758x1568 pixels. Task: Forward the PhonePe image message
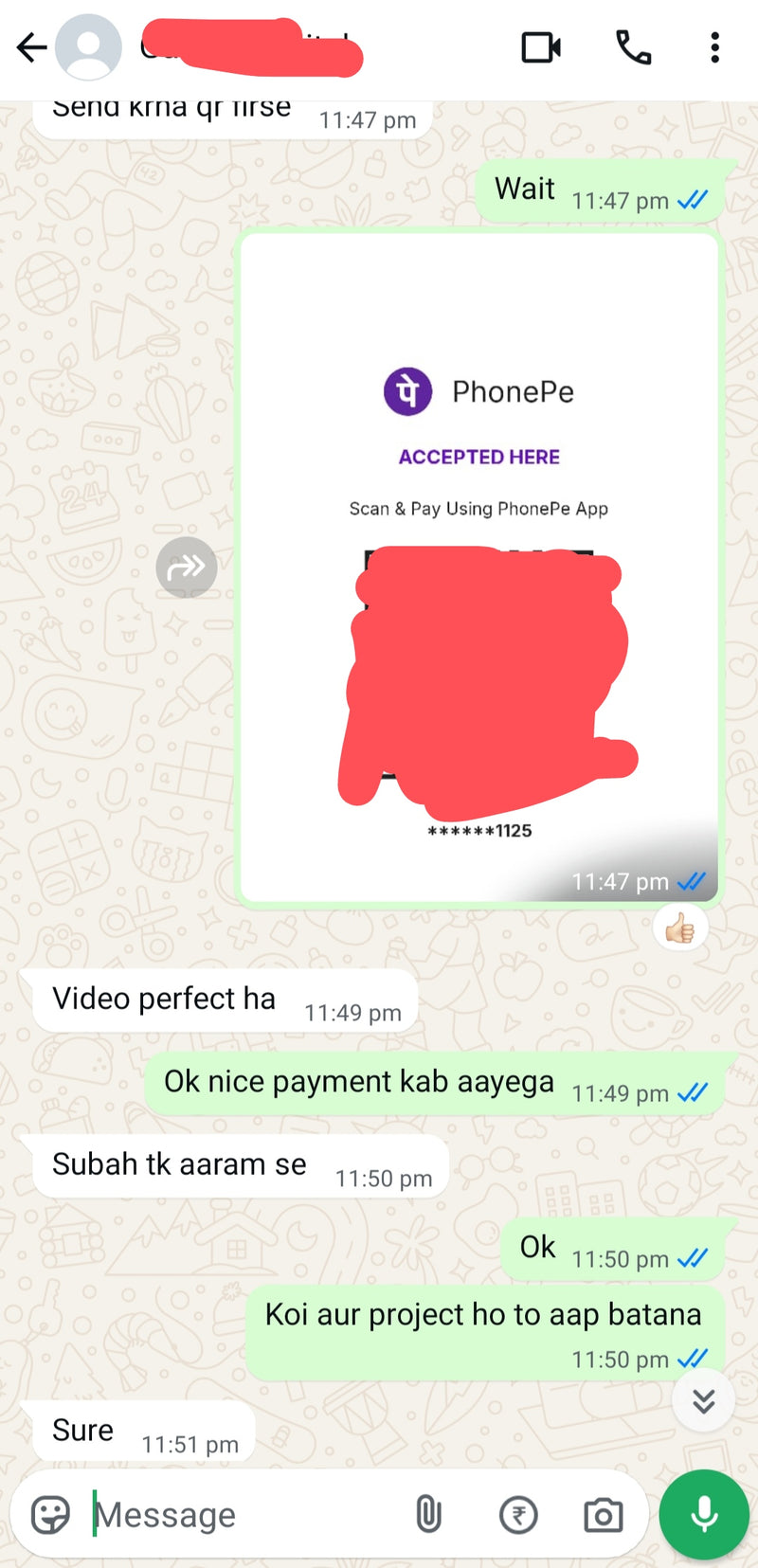click(x=187, y=568)
